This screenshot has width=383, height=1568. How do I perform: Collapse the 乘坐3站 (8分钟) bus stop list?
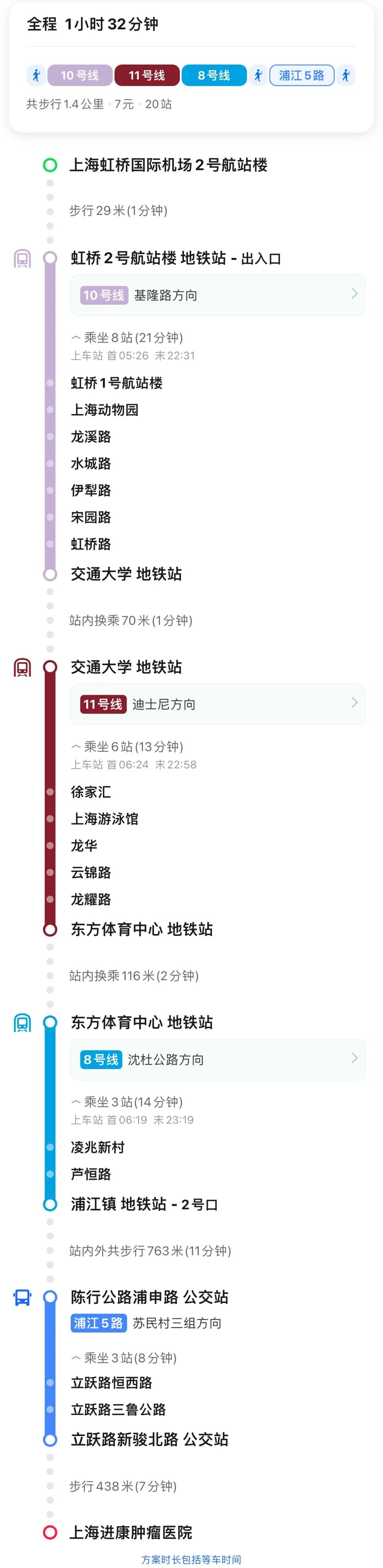124,1358
